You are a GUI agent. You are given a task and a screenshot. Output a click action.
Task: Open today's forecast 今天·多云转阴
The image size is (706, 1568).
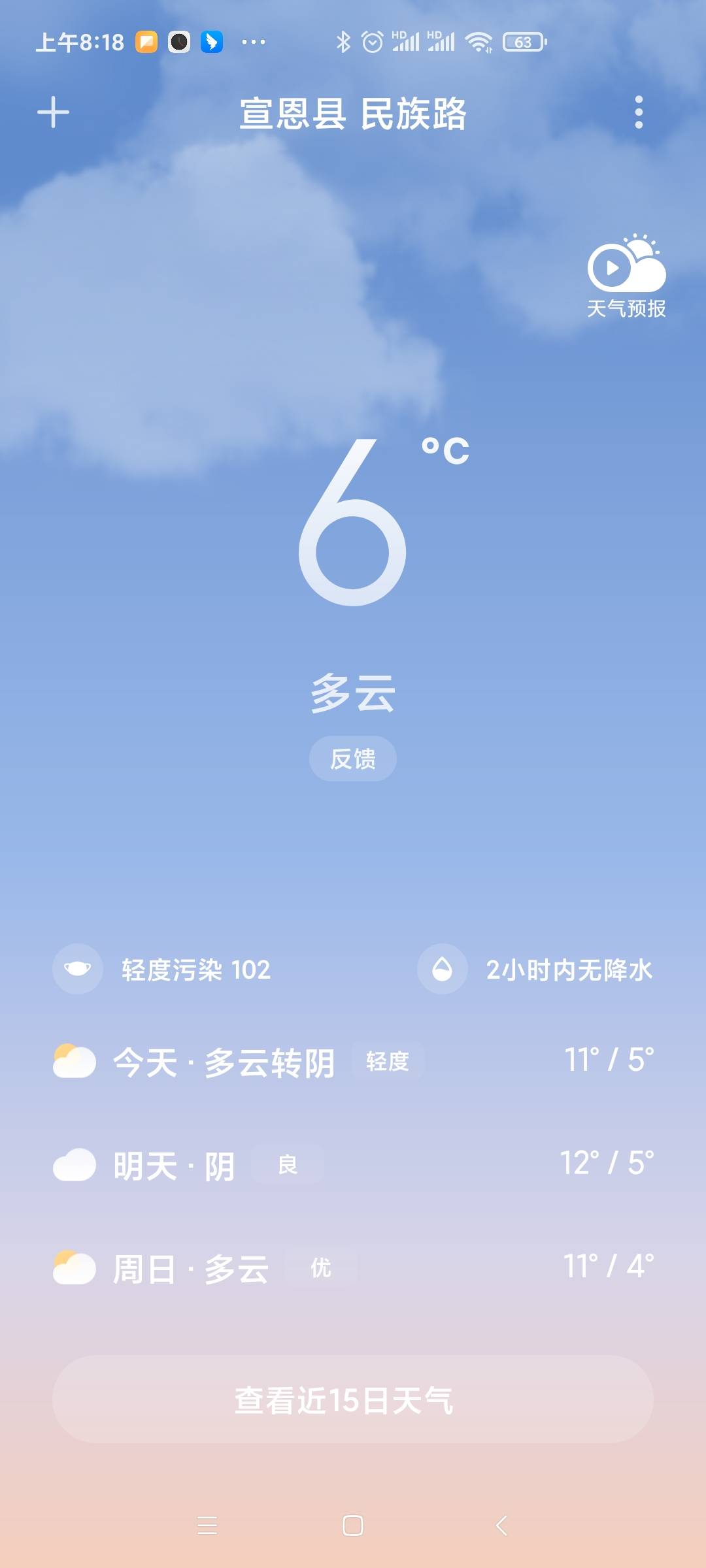353,1061
